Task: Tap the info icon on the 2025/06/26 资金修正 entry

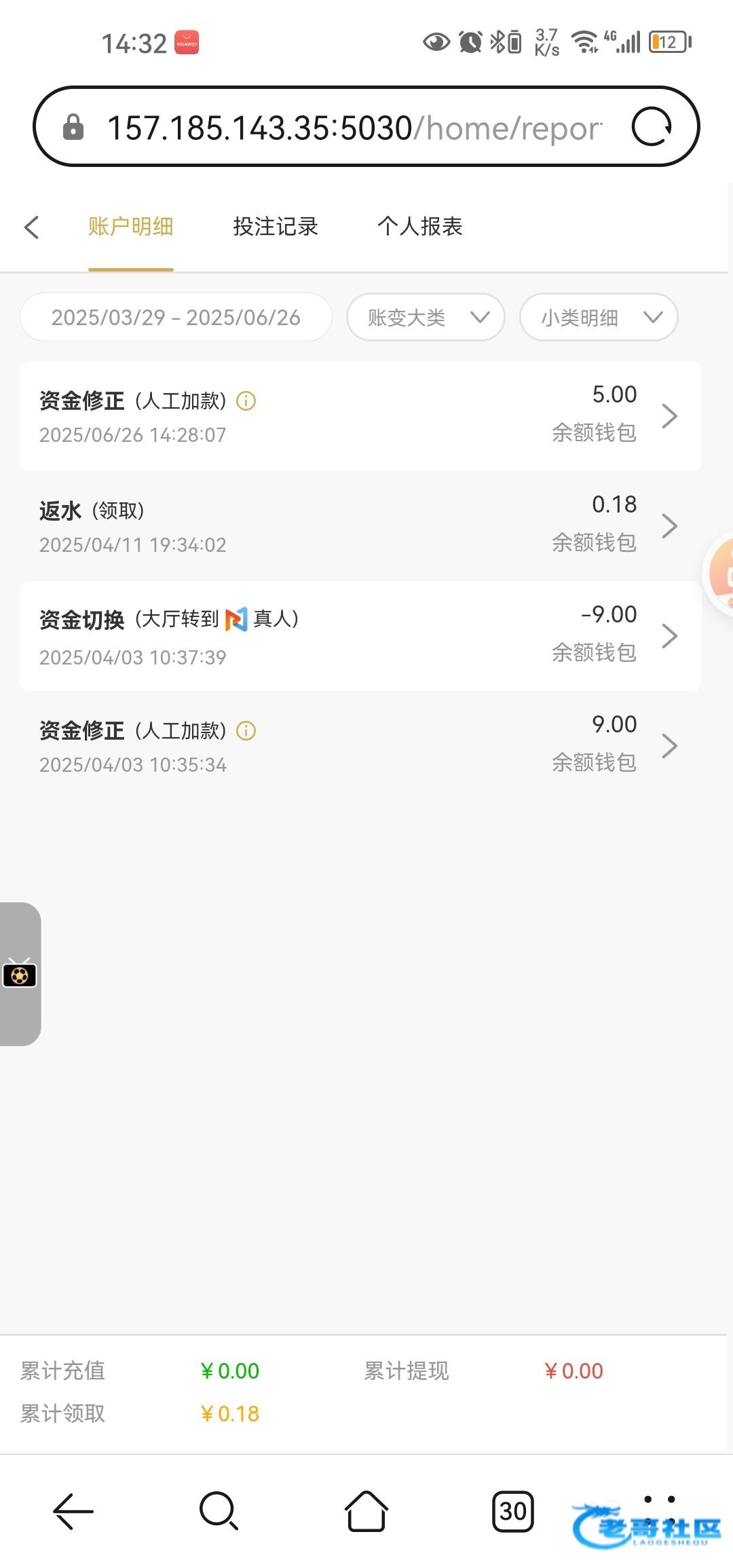Action: [x=246, y=401]
